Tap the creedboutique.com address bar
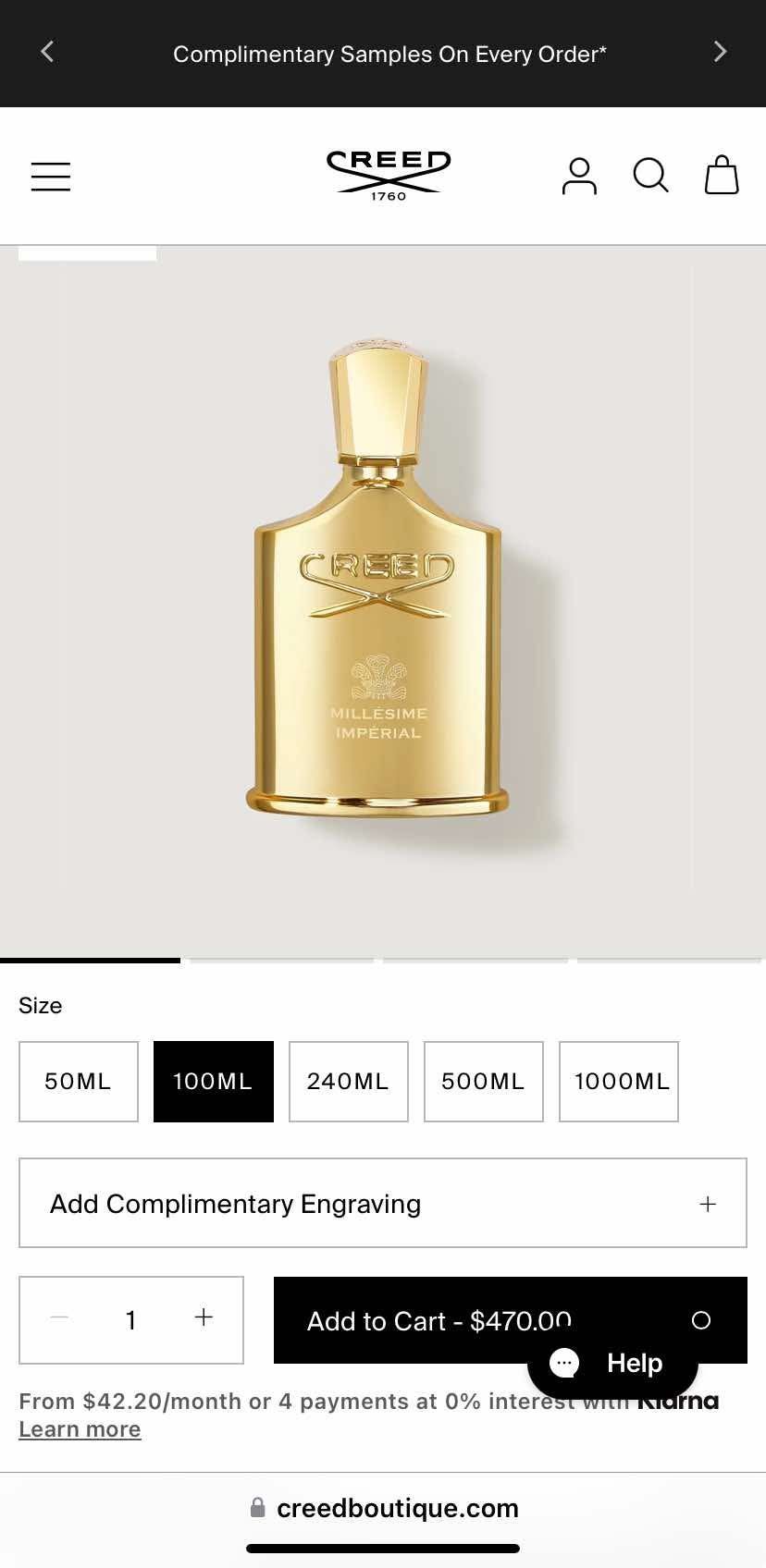 [x=384, y=1508]
